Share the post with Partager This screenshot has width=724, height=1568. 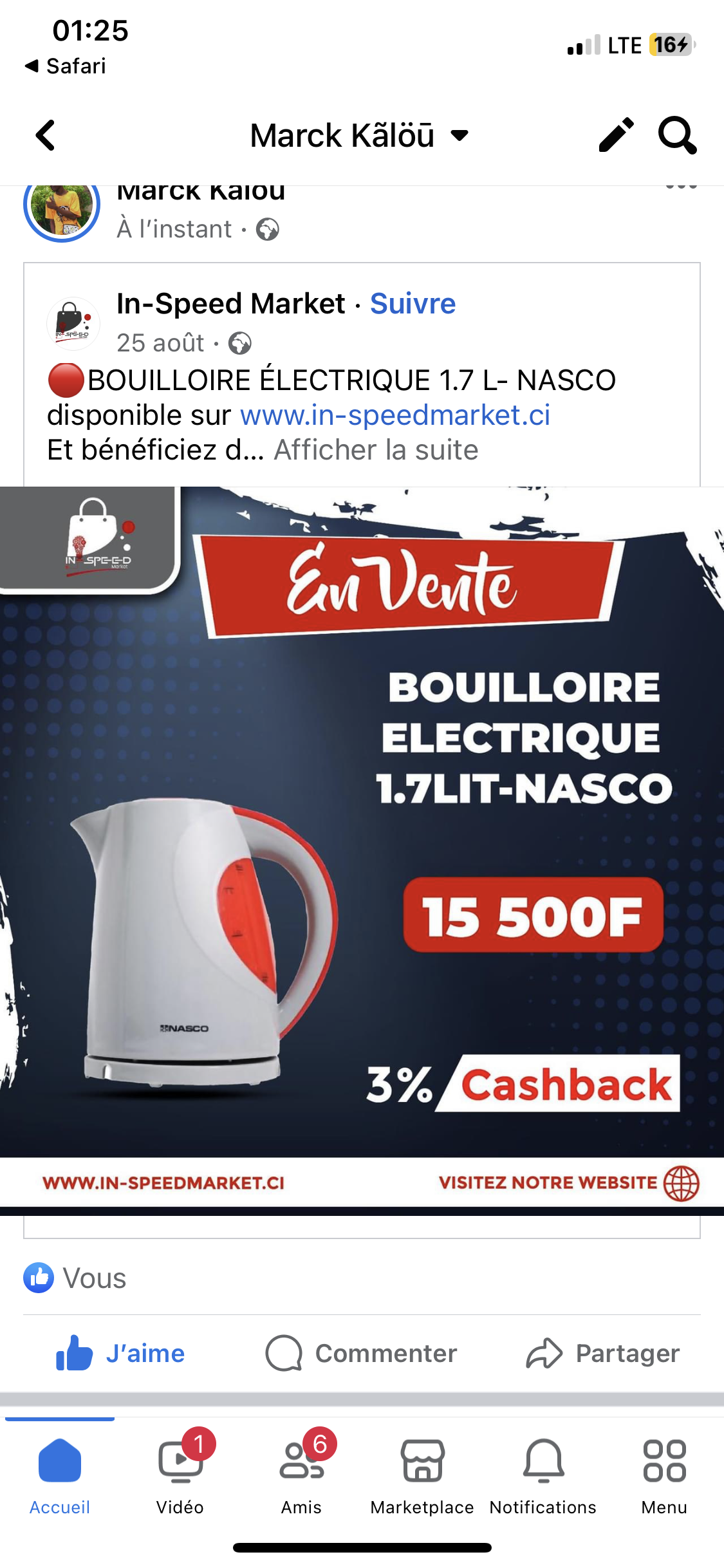tap(602, 1353)
